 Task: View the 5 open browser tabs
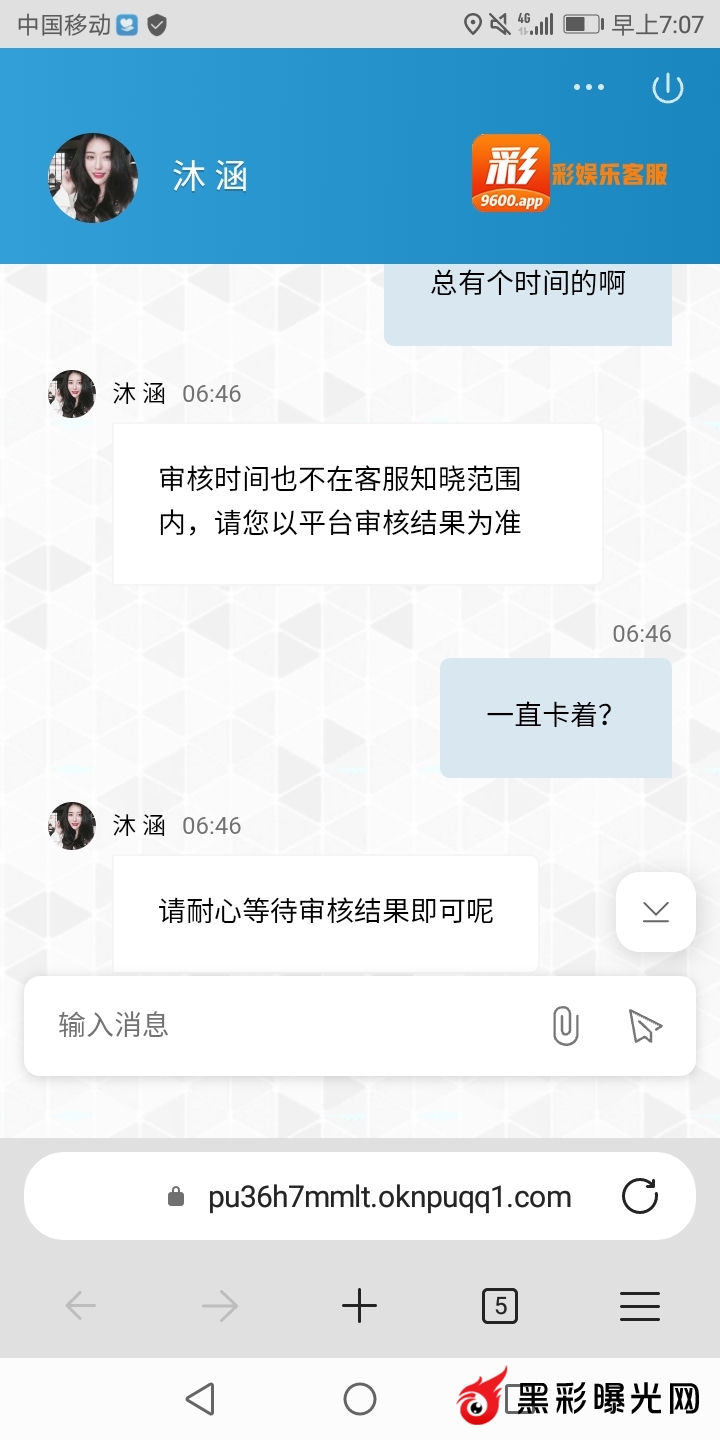pyautogui.click(x=499, y=1306)
